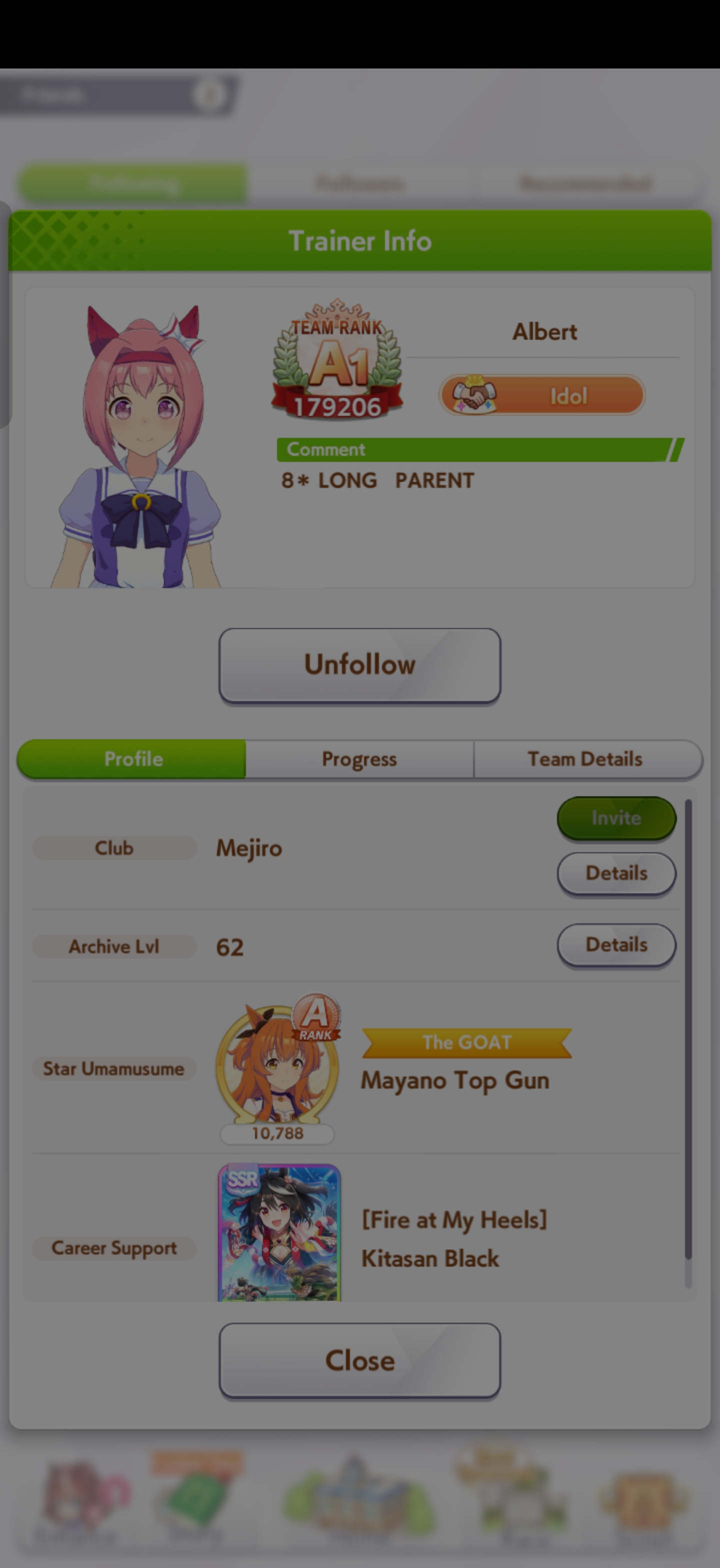The height and width of the screenshot is (1568, 720).
Task: View Details of the Mejiro club
Action: point(616,873)
